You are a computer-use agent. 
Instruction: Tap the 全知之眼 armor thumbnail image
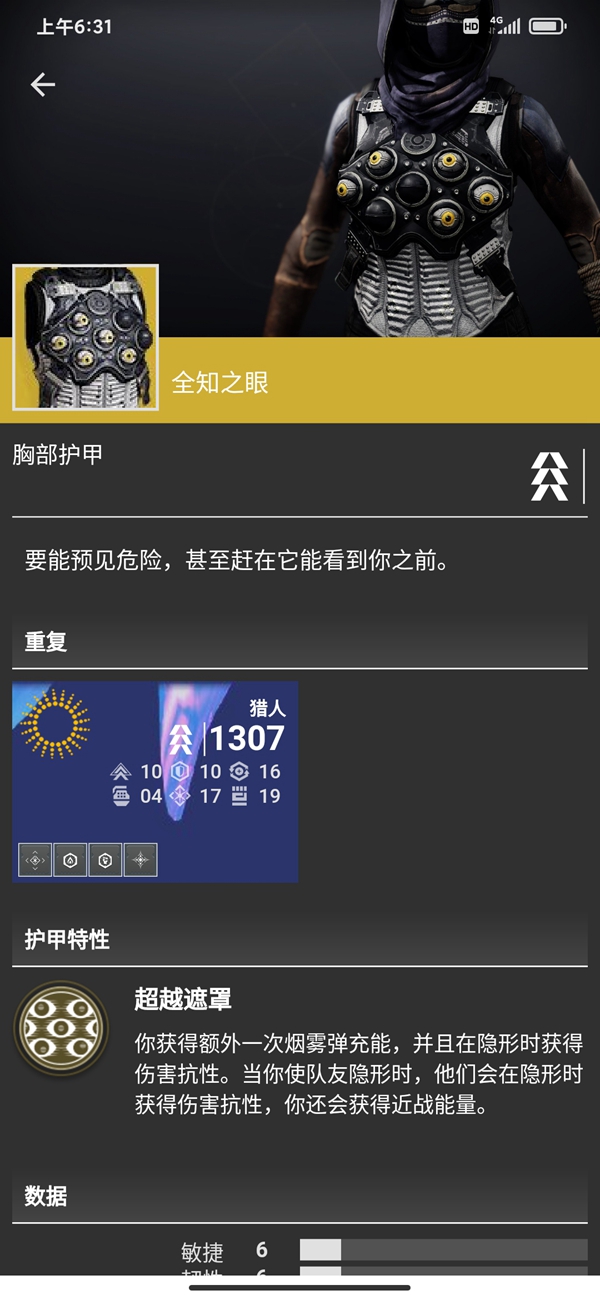point(86,337)
